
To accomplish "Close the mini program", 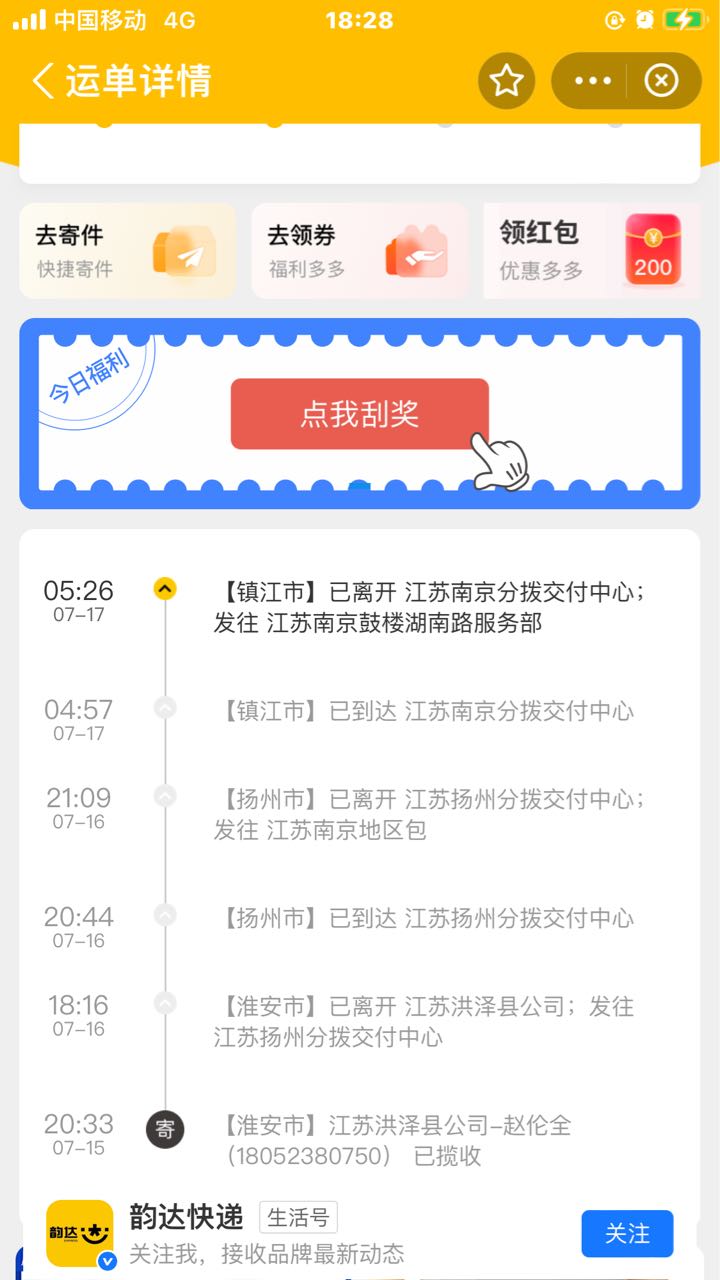I will [661, 81].
